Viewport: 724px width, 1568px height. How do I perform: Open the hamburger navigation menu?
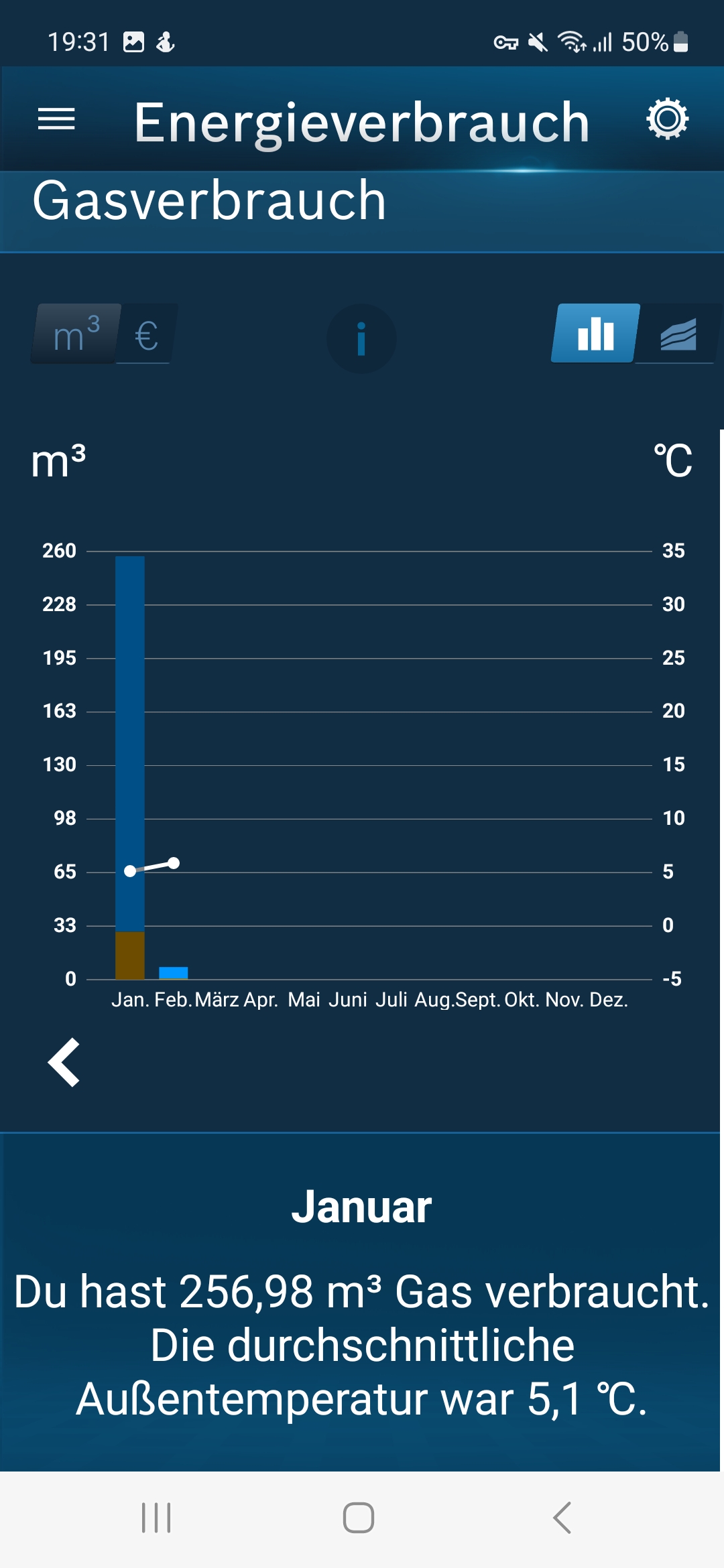point(56,120)
